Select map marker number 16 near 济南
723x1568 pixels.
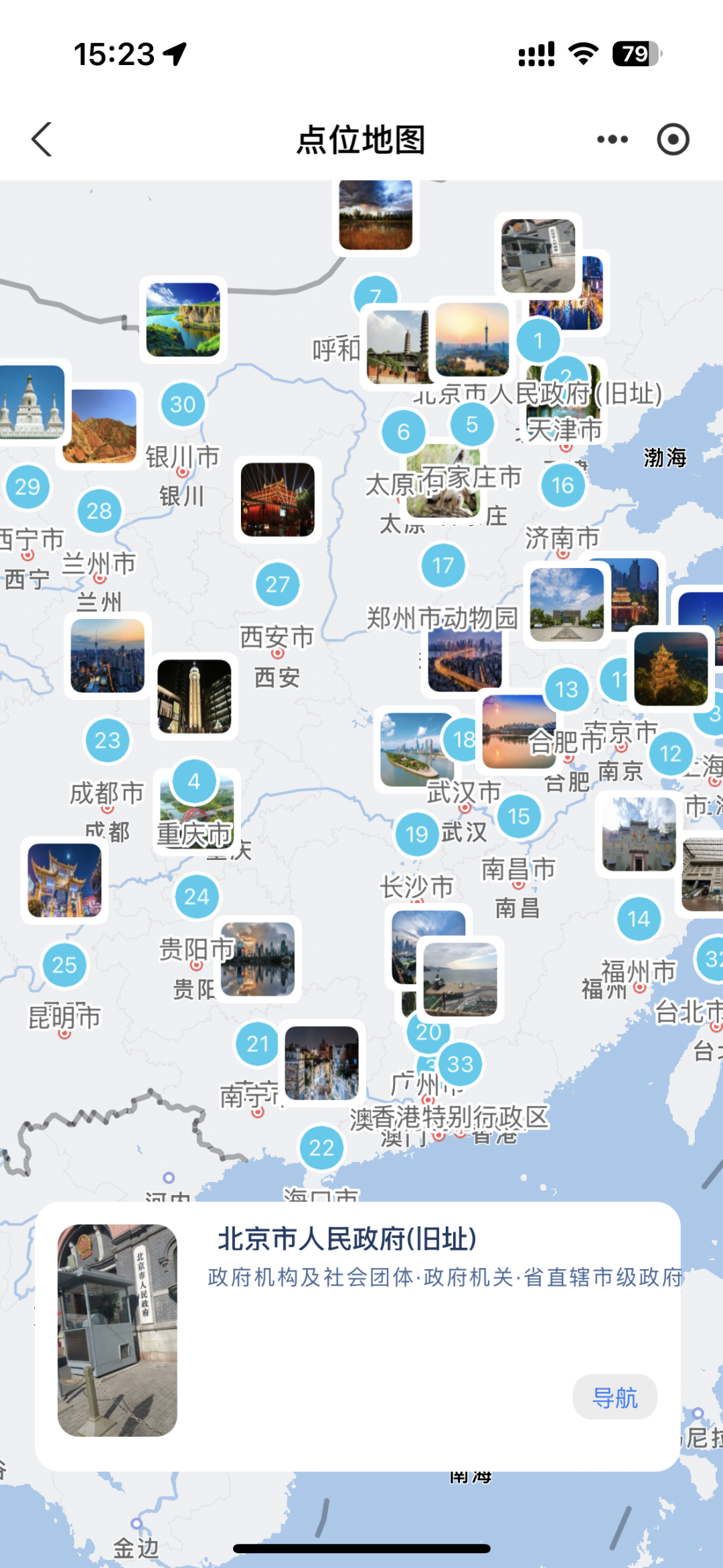pyautogui.click(x=562, y=486)
